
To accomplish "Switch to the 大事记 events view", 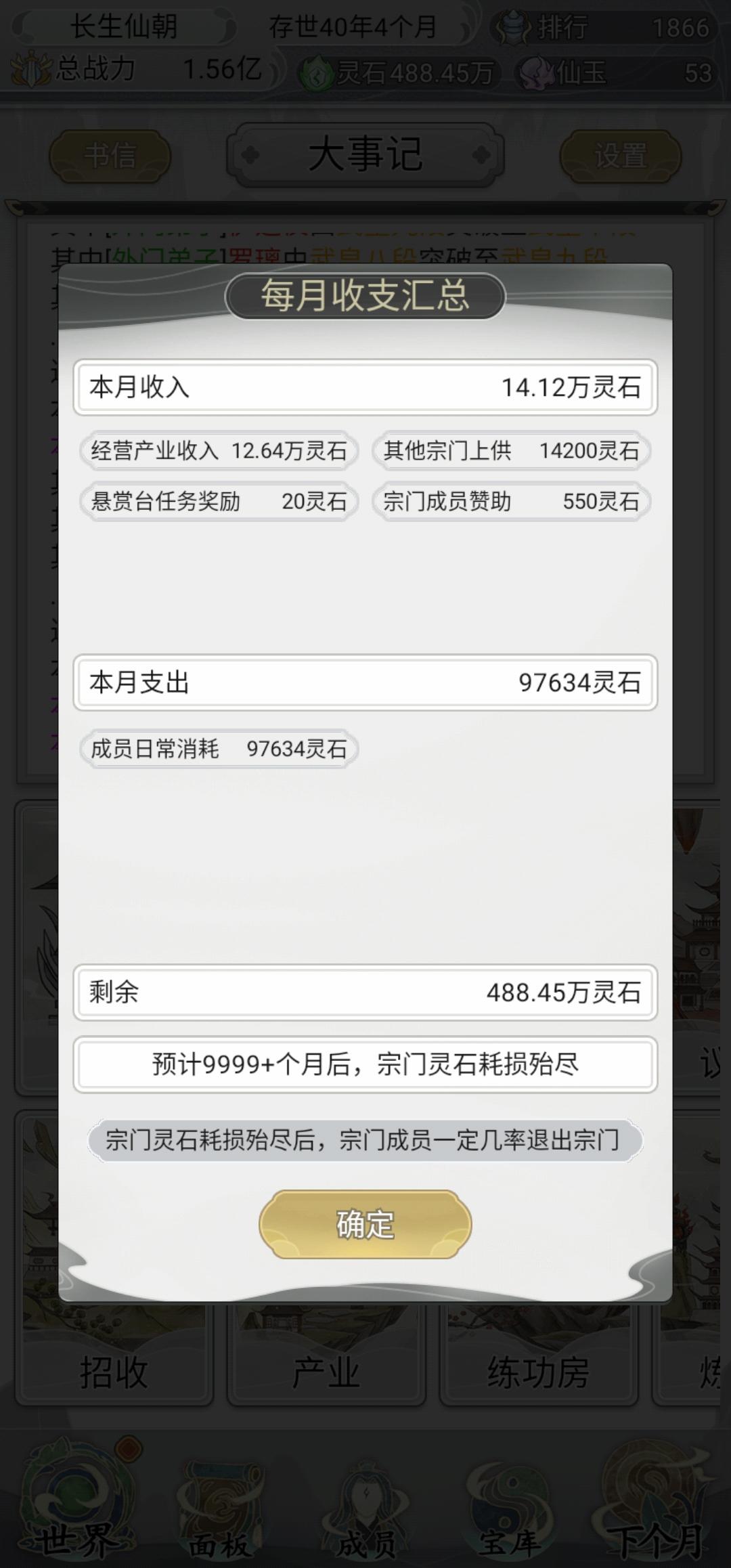I will tap(365, 154).
